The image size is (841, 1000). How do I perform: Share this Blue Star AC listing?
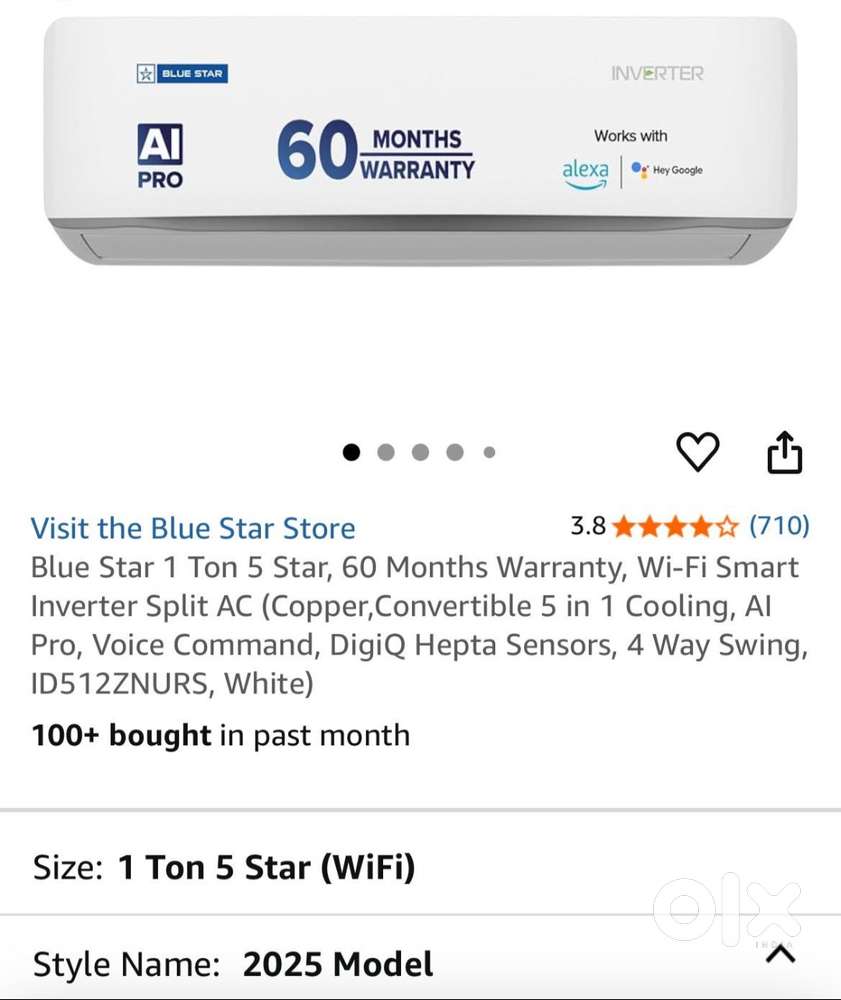tap(785, 452)
